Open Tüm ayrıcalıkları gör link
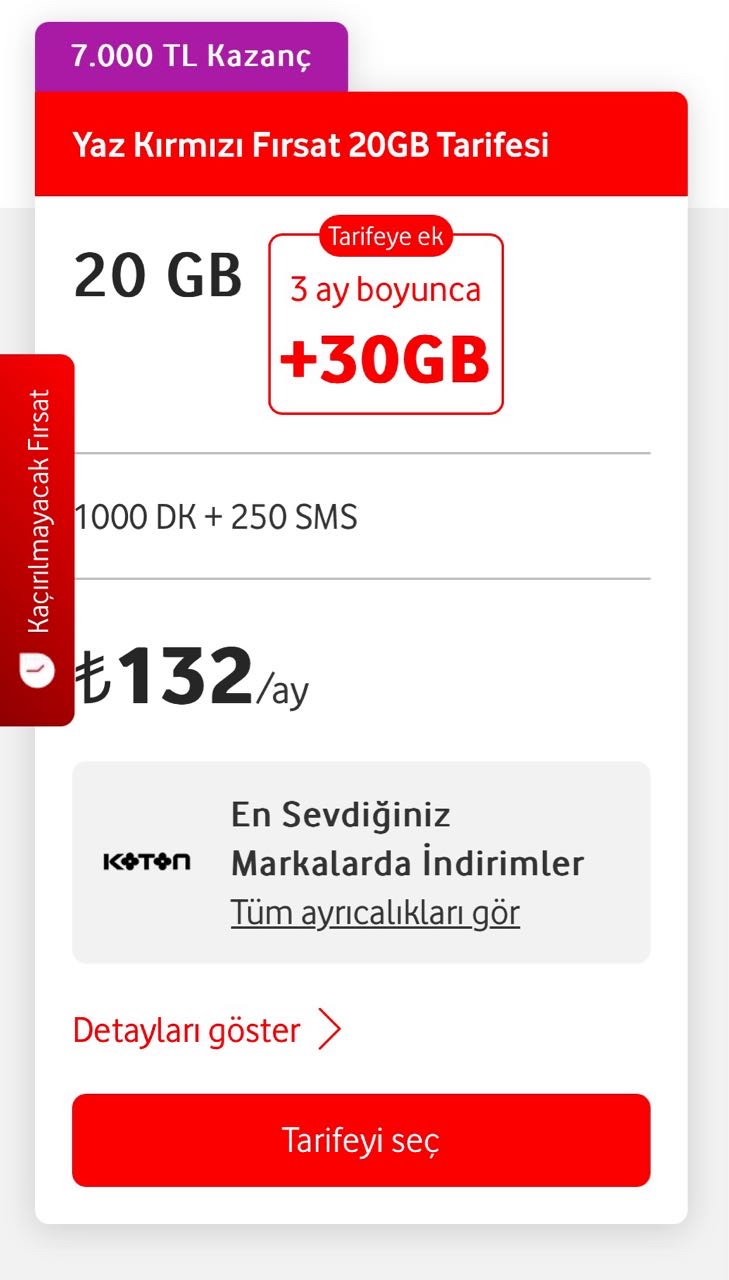Image resolution: width=729 pixels, height=1280 pixels. (x=375, y=912)
